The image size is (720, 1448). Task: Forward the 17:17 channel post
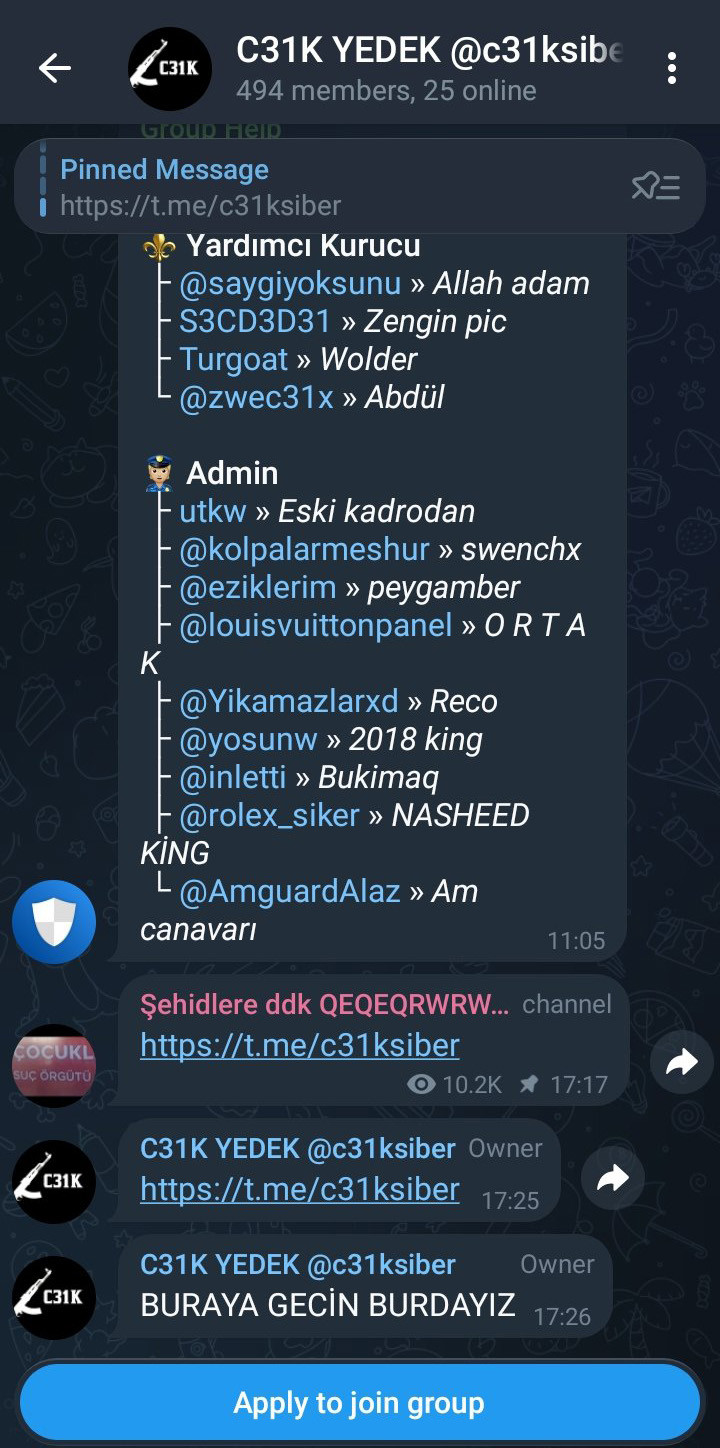(x=681, y=1062)
